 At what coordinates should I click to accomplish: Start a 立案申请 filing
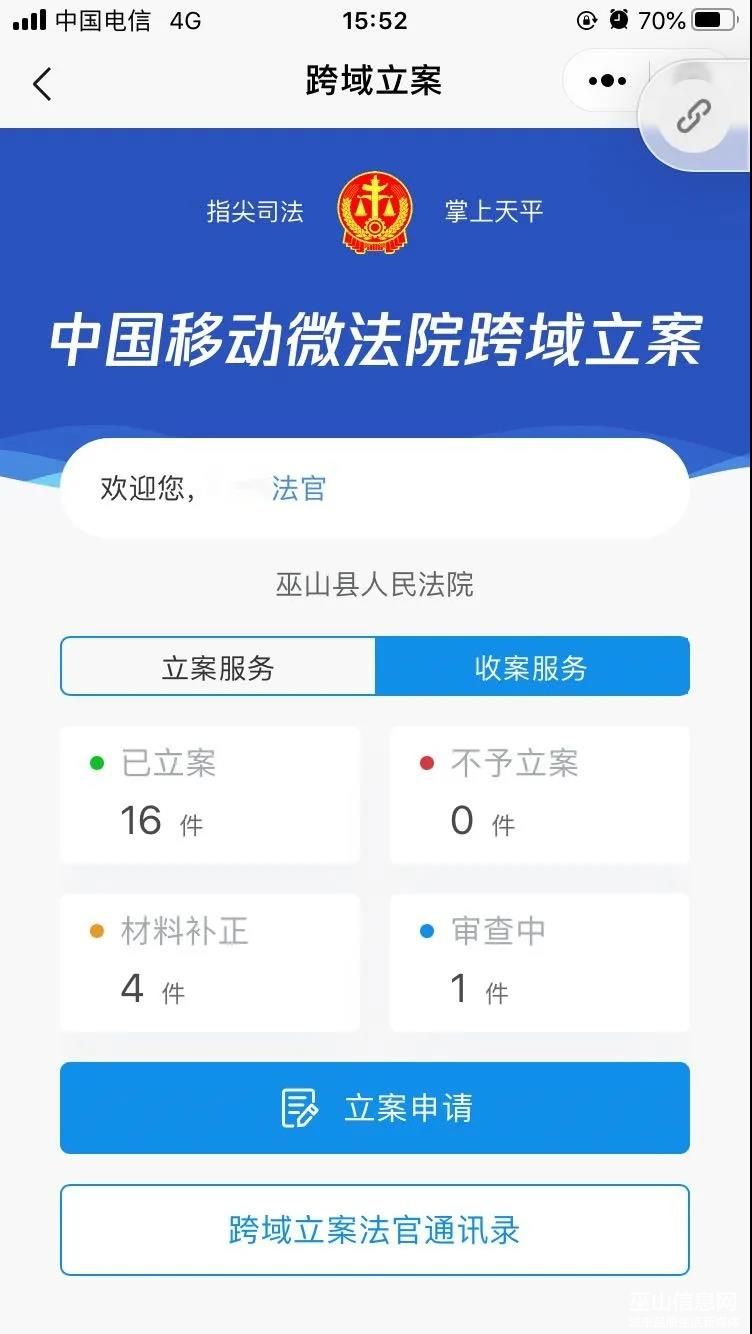pyautogui.click(x=375, y=1108)
